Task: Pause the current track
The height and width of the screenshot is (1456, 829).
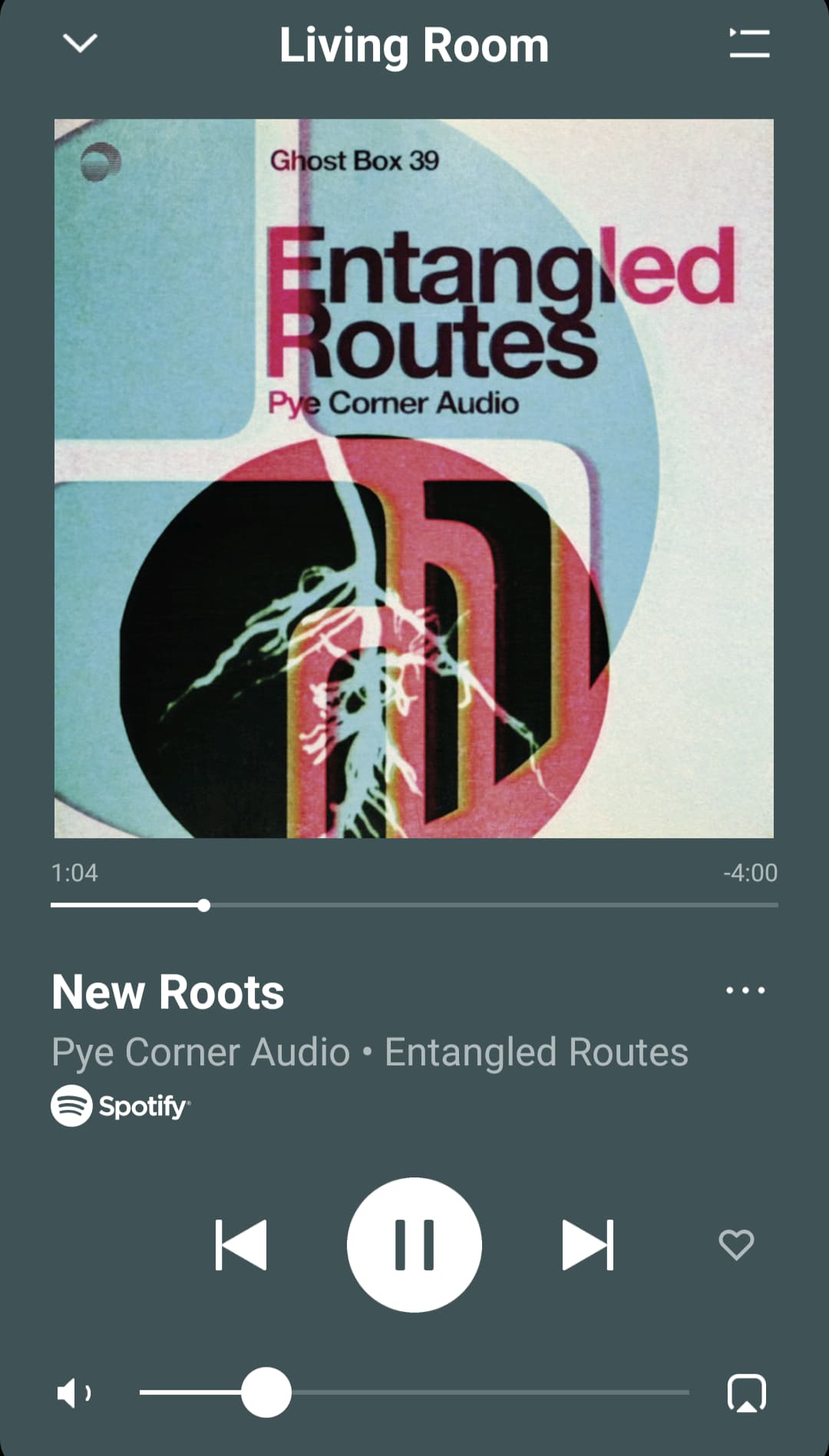Action: pos(414,1244)
